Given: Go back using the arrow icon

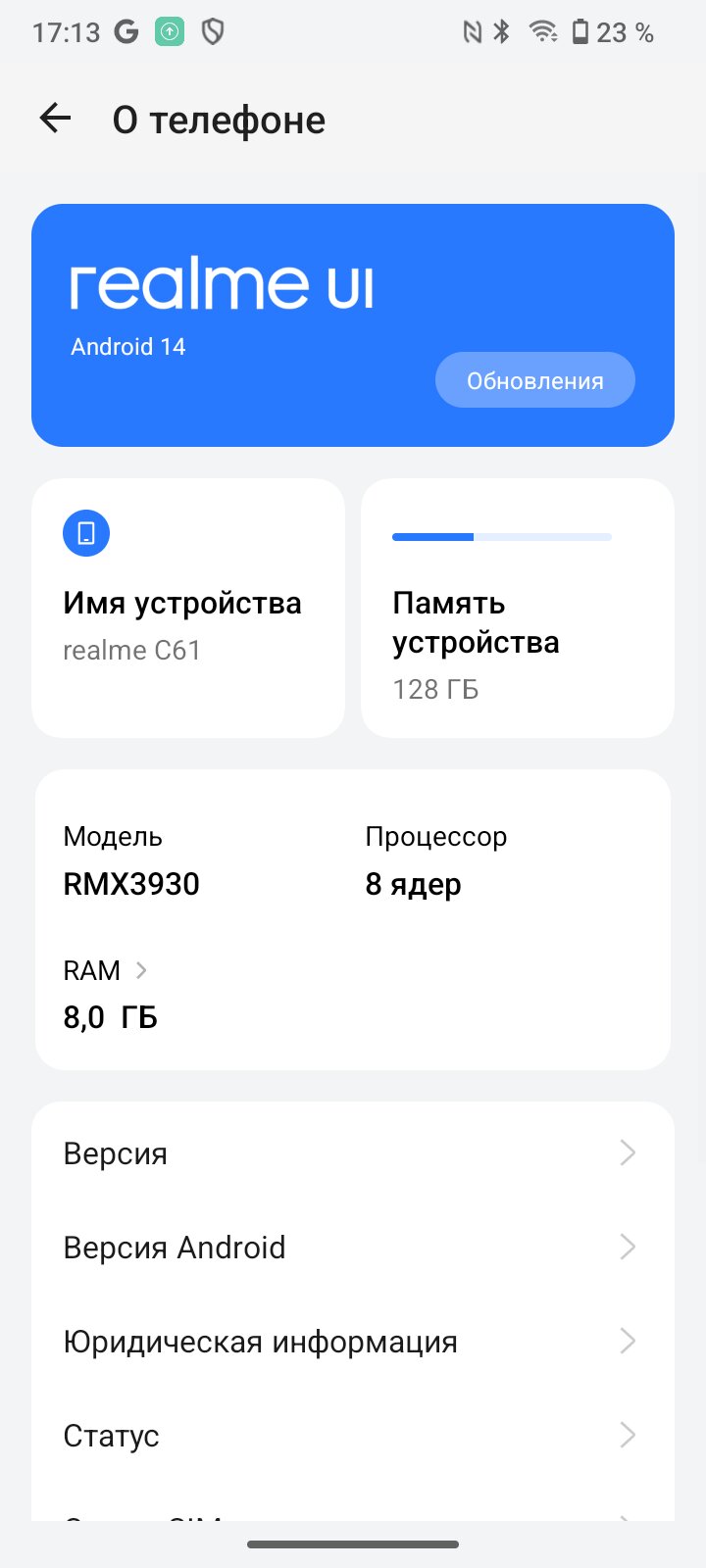Looking at the screenshot, I should [x=55, y=119].
